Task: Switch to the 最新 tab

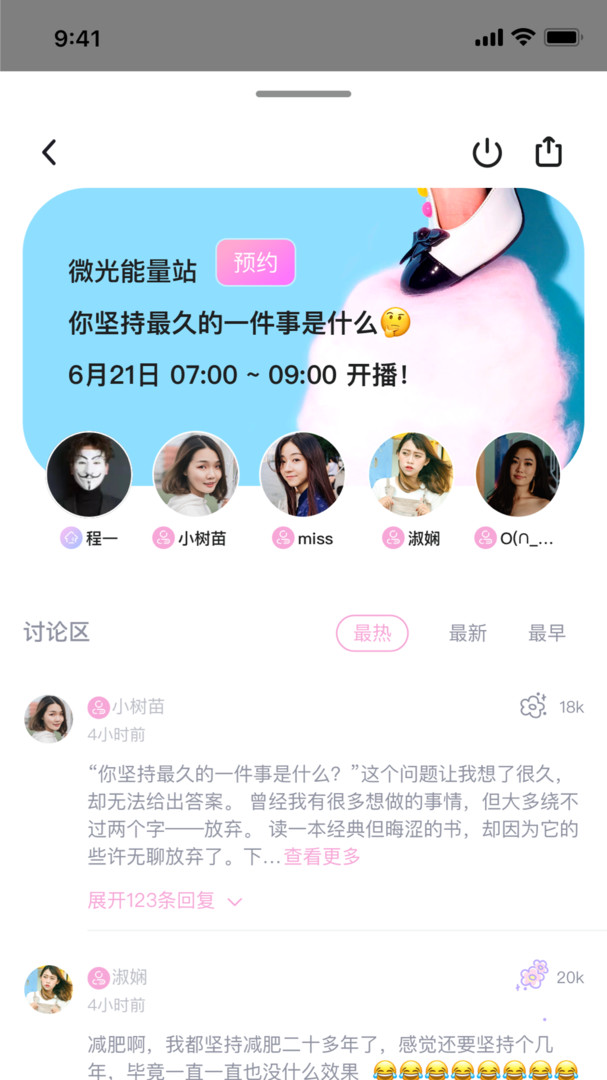Action: pos(467,633)
